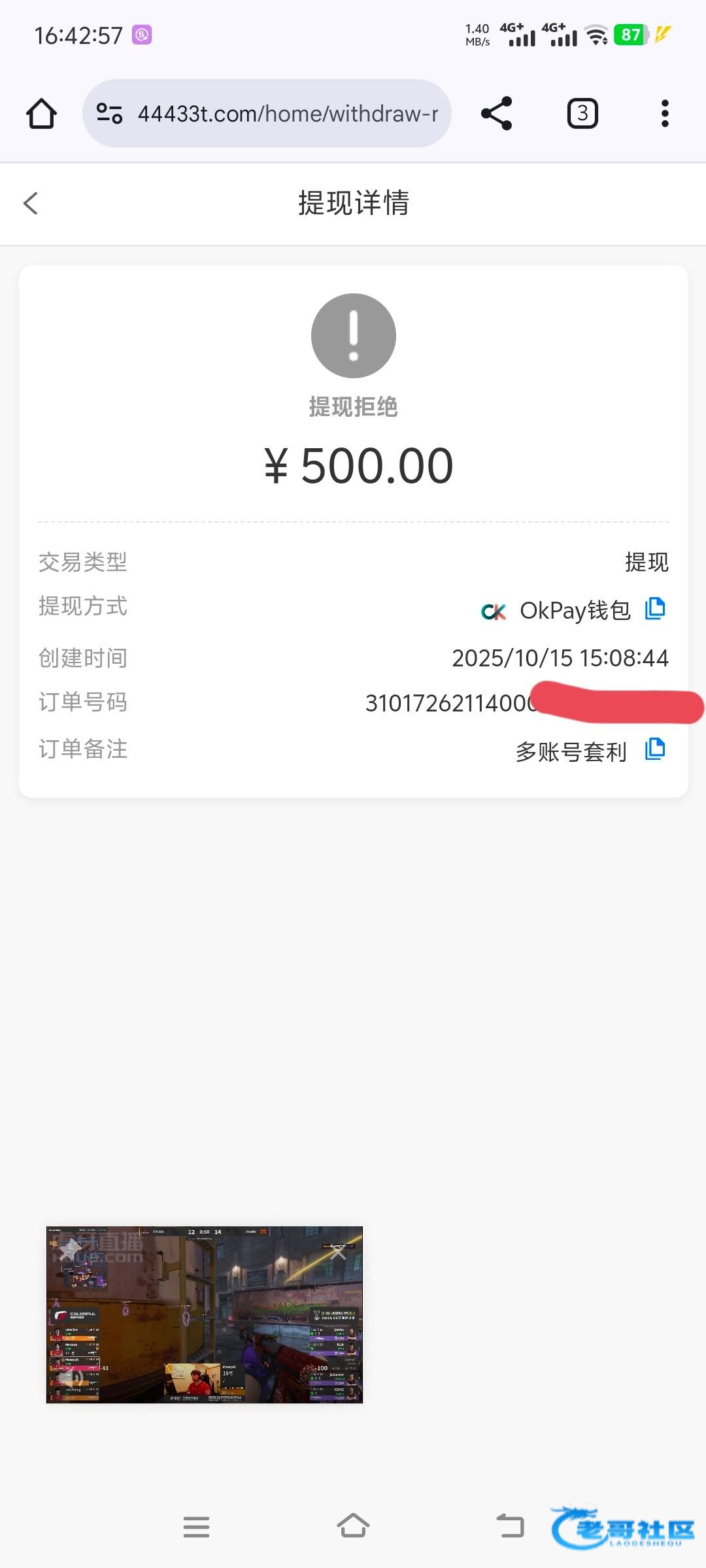
Task: Copy the 多账号套利 order note
Action: point(655,749)
